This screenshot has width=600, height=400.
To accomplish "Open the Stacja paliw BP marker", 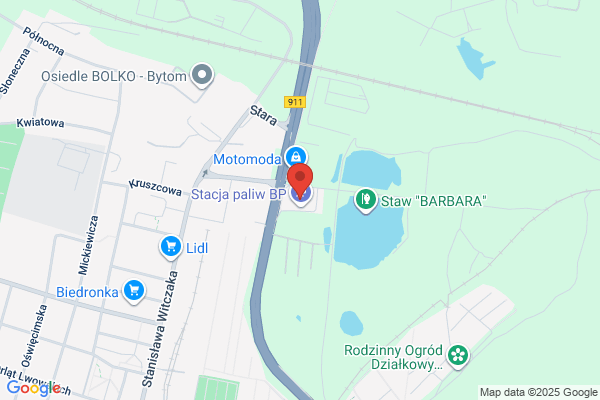I will point(300,196).
